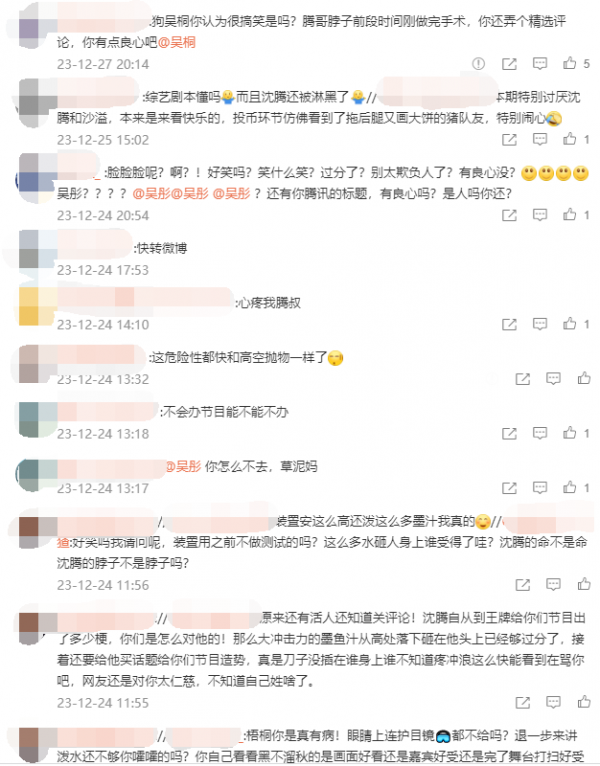
Task: Share the comment posted 23-12-27 20:14
Action: click(508, 64)
